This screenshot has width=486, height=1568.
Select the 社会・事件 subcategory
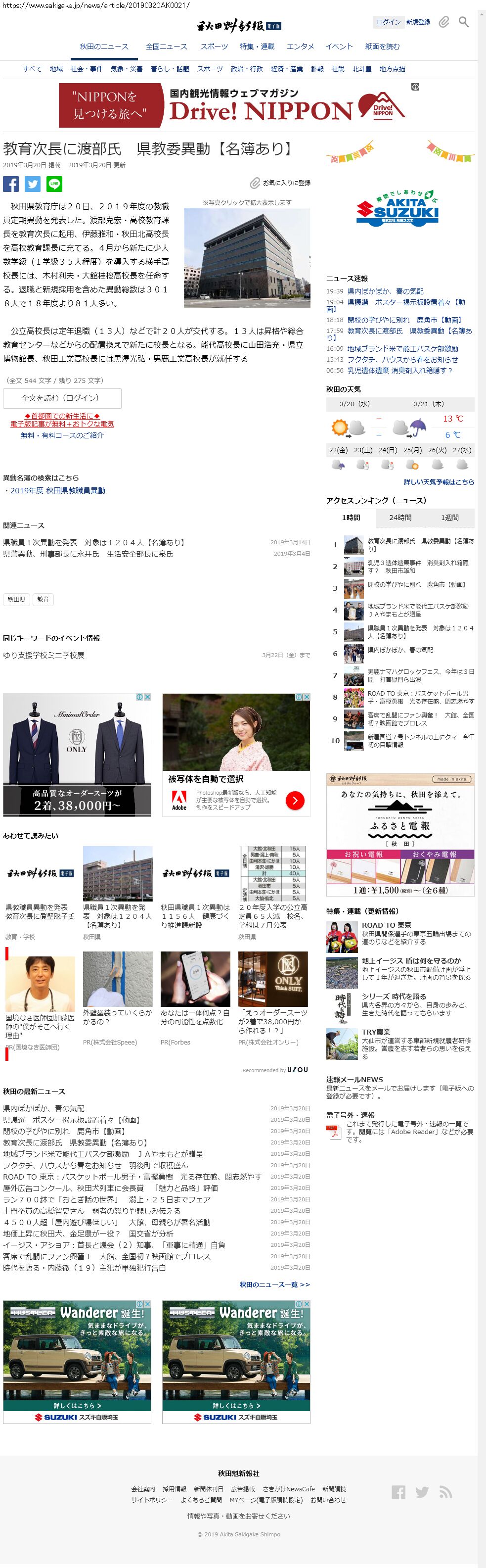87,69
